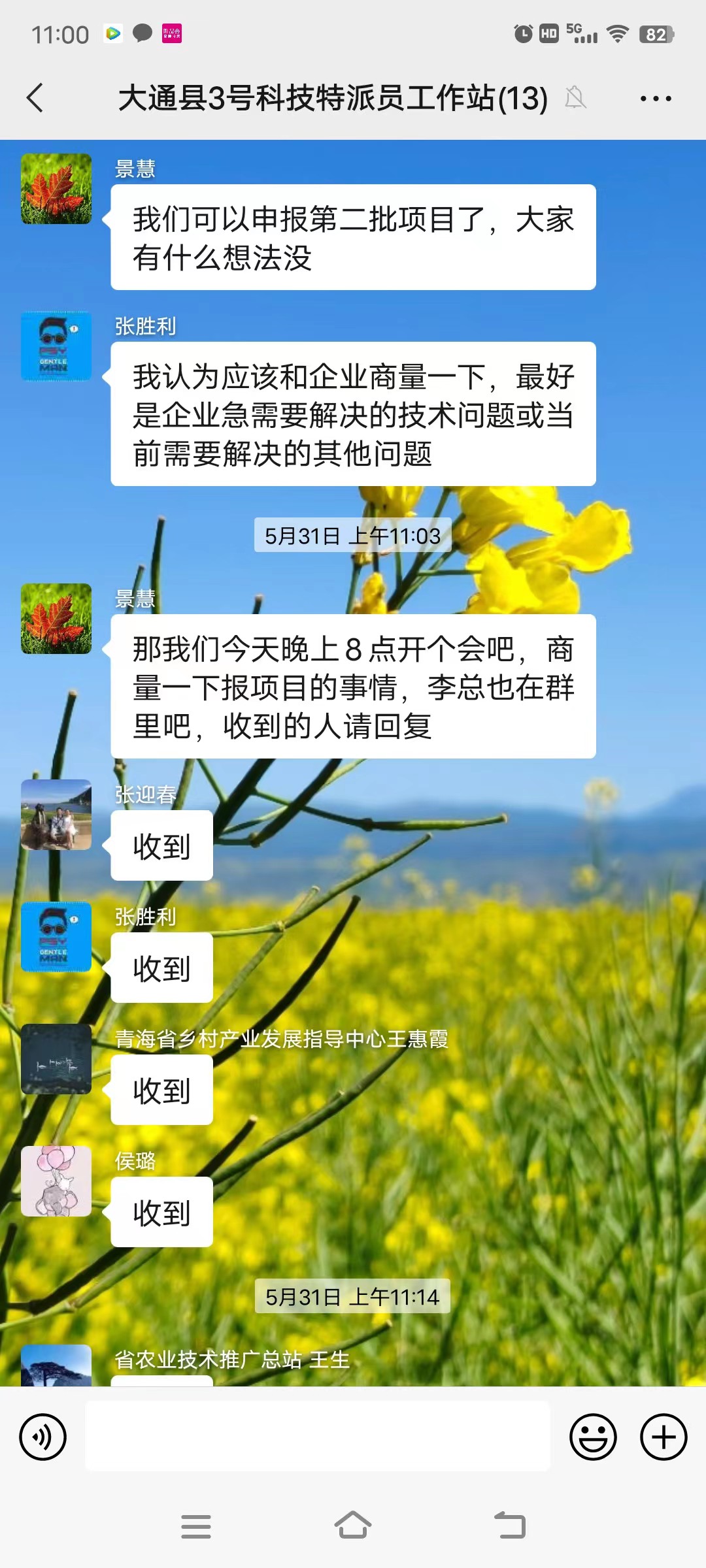Screen dimensions: 706x1568
Task: Go to the system home screen
Action: point(353,1526)
